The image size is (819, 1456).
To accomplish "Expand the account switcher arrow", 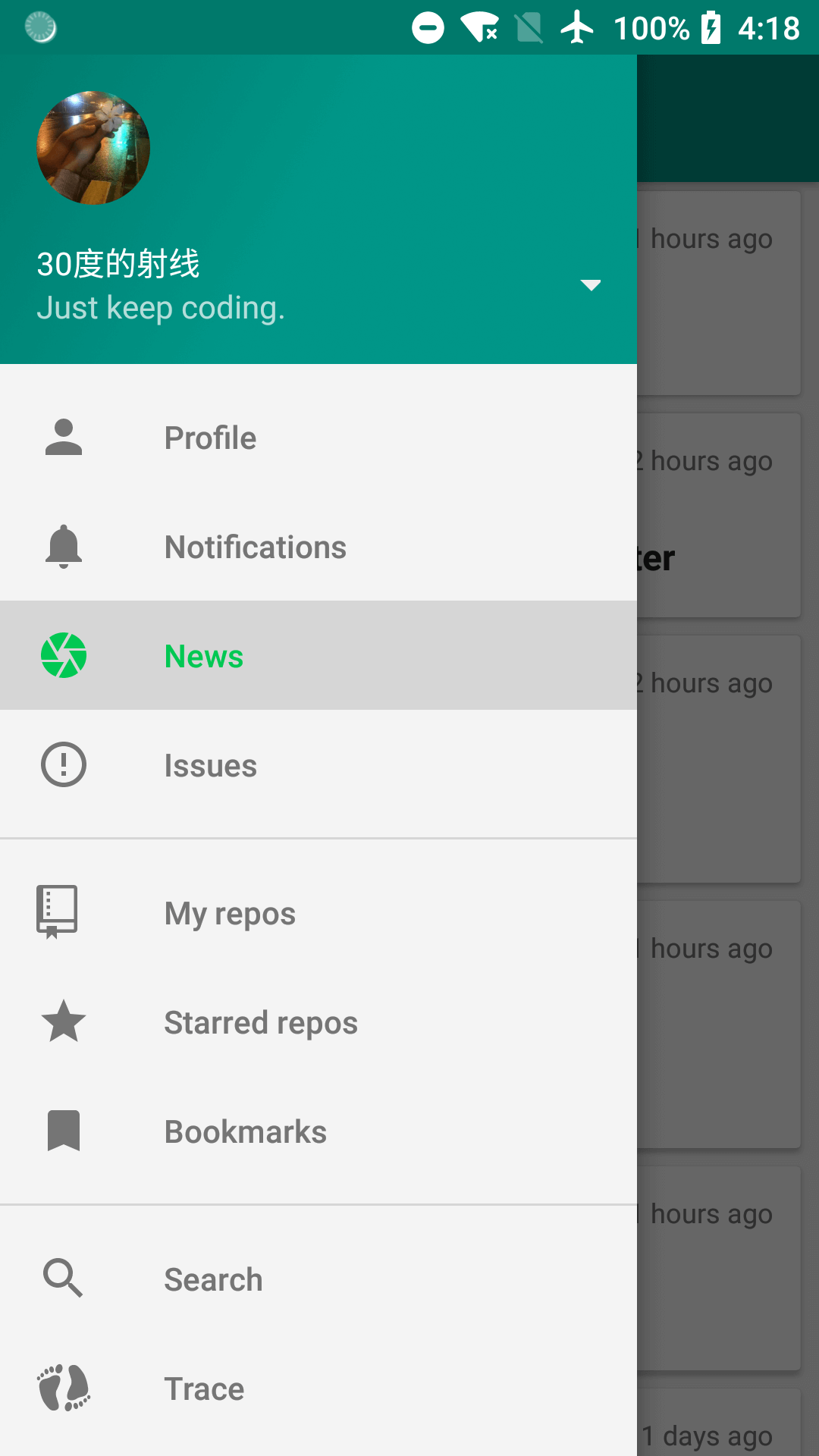I will (x=591, y=285).
